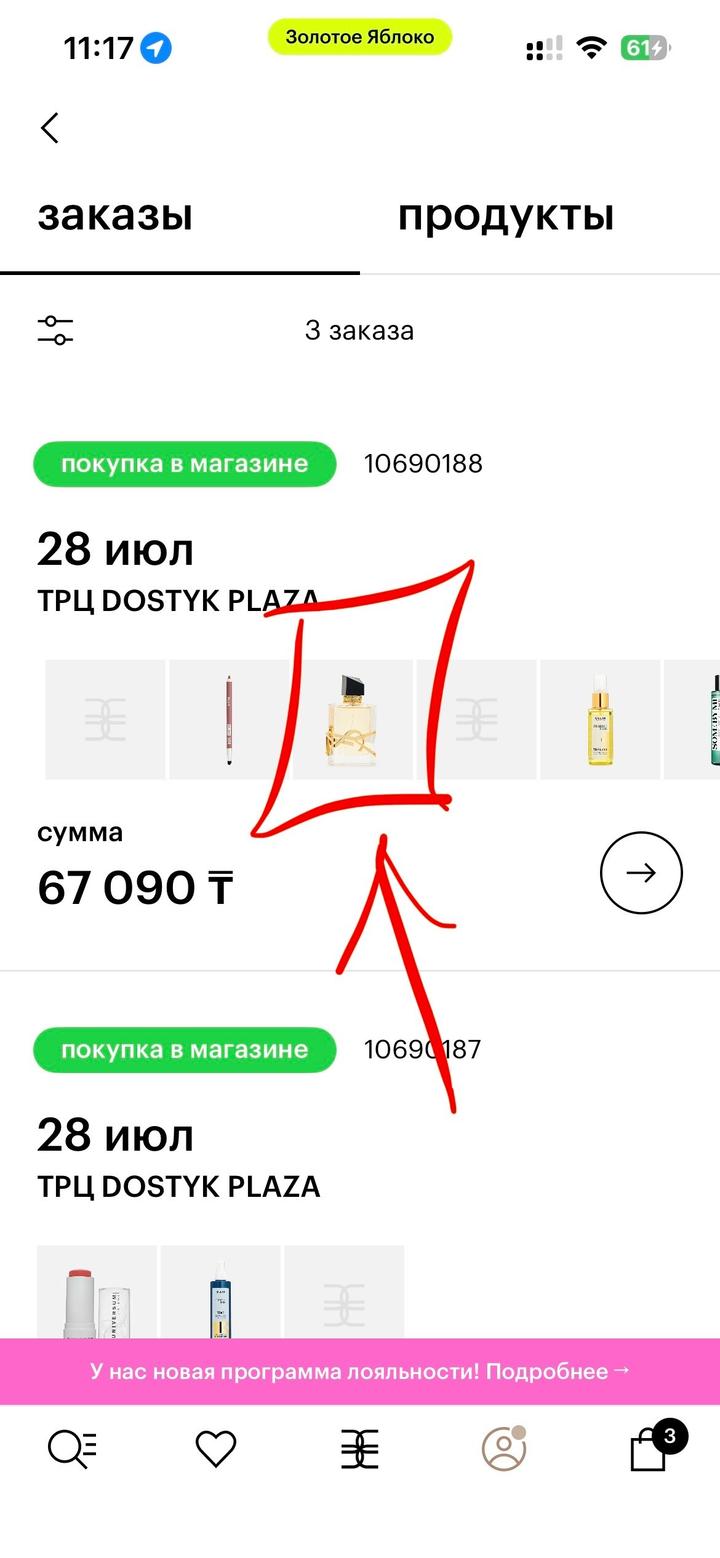Image resolution: width=720 pixels, height=1558 pixels.
Task: Open the shopping bag with 3 items
Action: [x=650, y=1449]
